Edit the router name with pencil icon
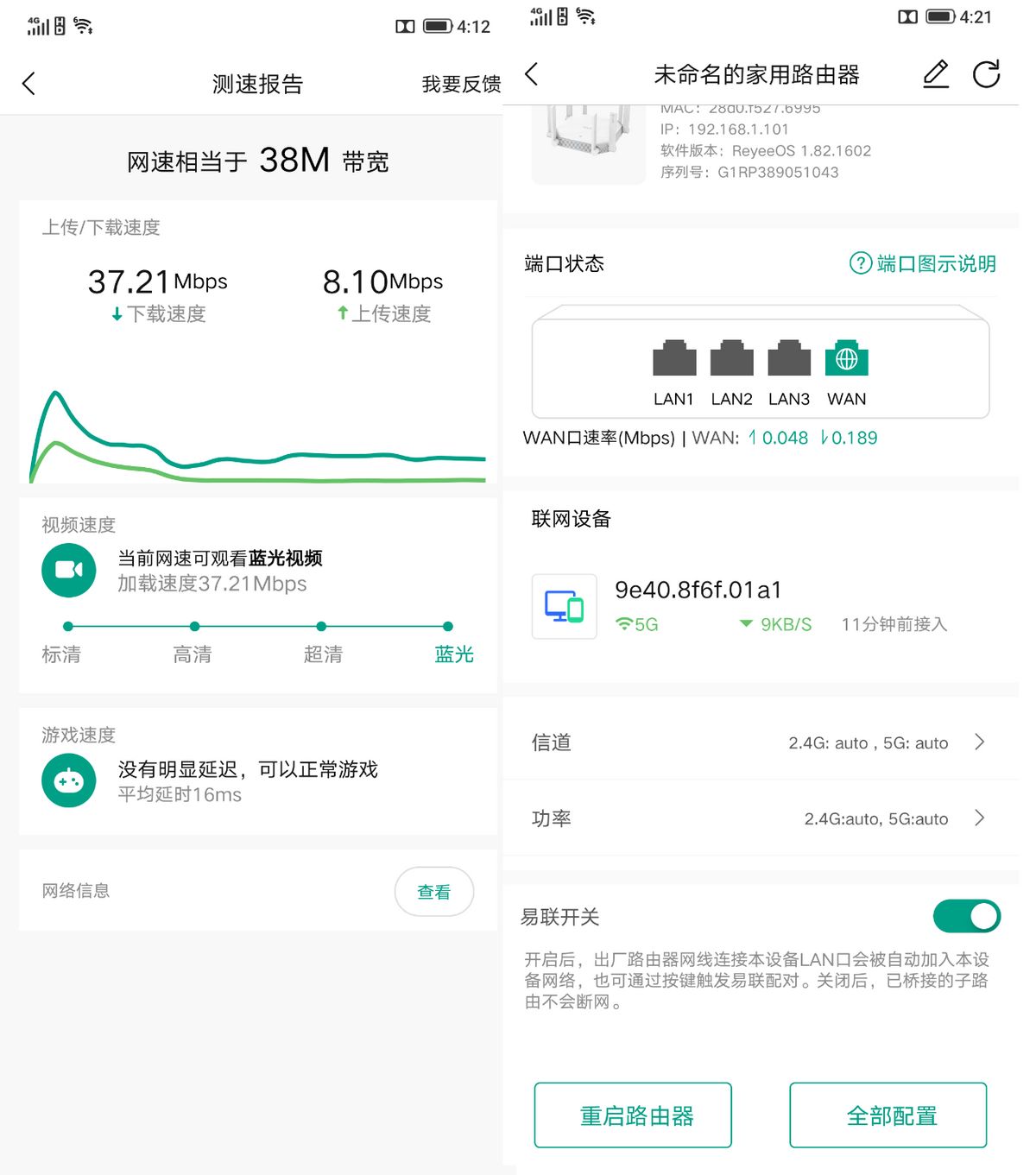Screen dimensions: 1036x1175 tap(936, 75)
